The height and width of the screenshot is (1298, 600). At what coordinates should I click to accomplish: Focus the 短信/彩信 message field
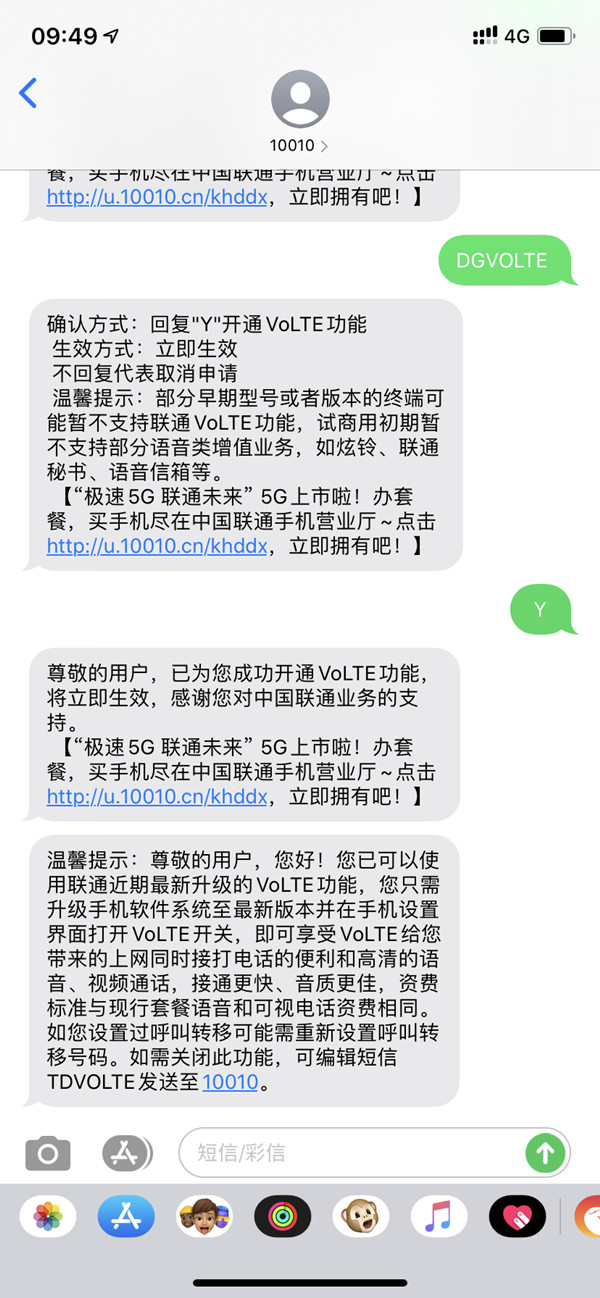(x=350, y=1153)
